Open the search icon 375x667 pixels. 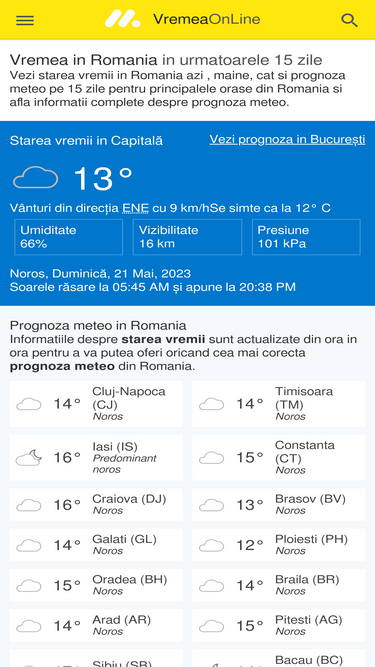point(349,20)
